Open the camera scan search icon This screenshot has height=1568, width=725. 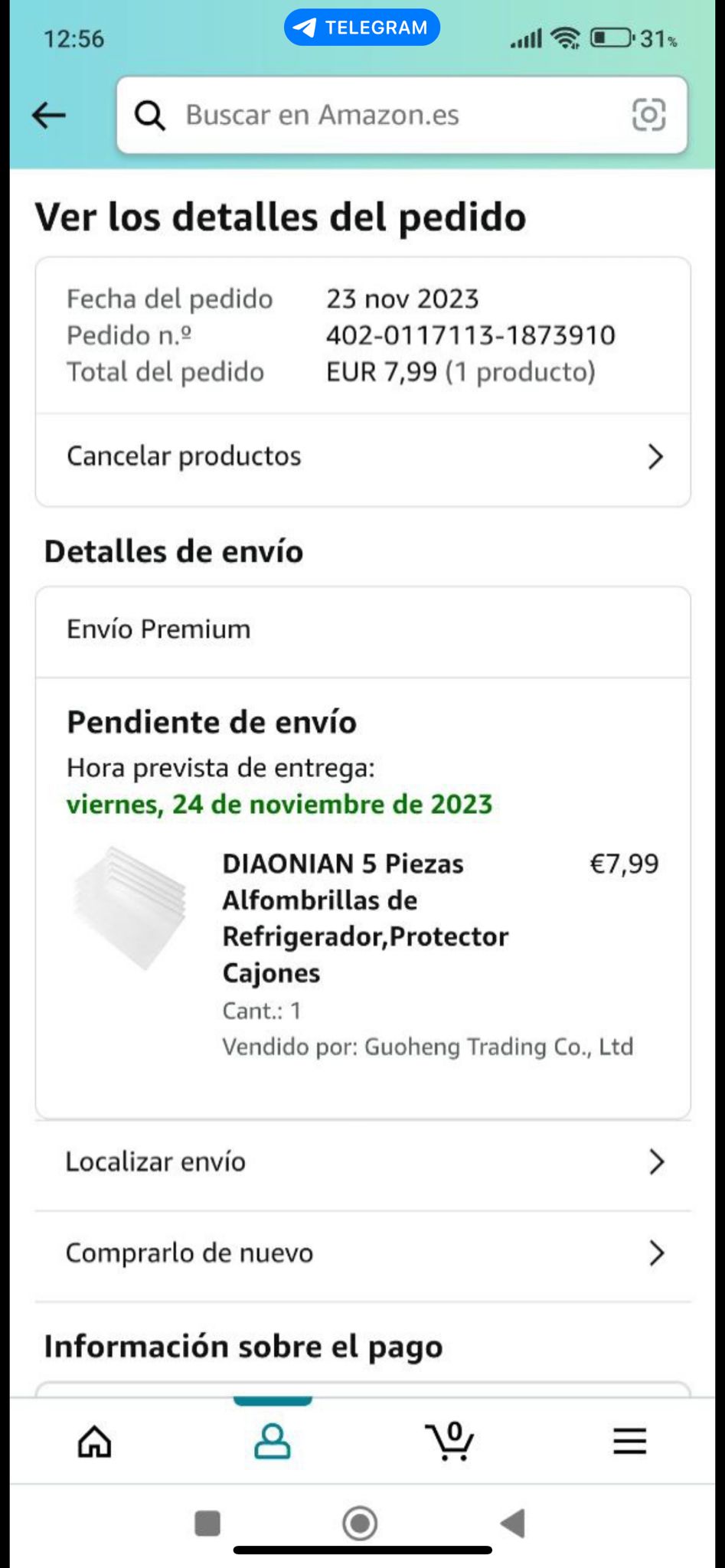pos(648,116)
